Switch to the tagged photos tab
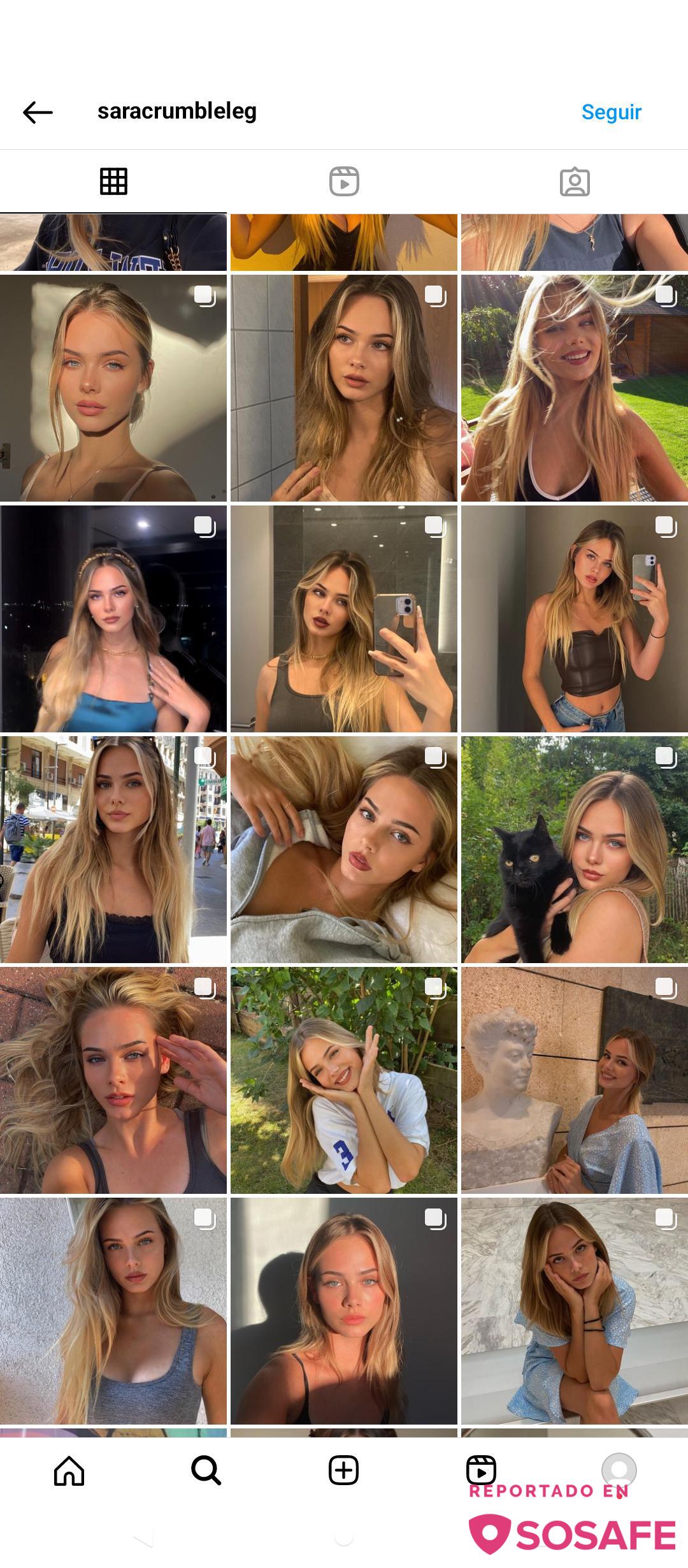Viewport: 688px width, 1568px height. tap(575, 182)
